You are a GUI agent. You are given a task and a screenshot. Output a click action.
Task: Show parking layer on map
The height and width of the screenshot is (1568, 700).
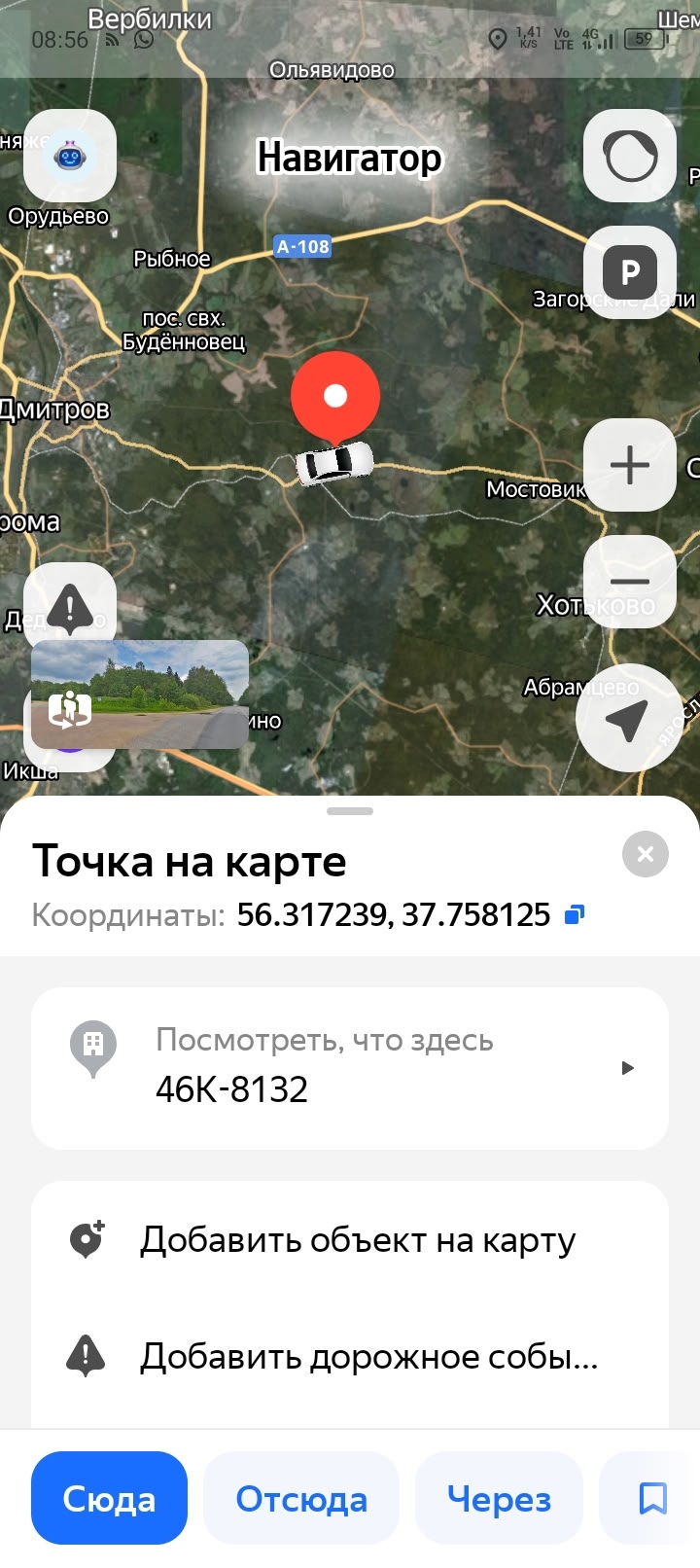pos(630,272)
